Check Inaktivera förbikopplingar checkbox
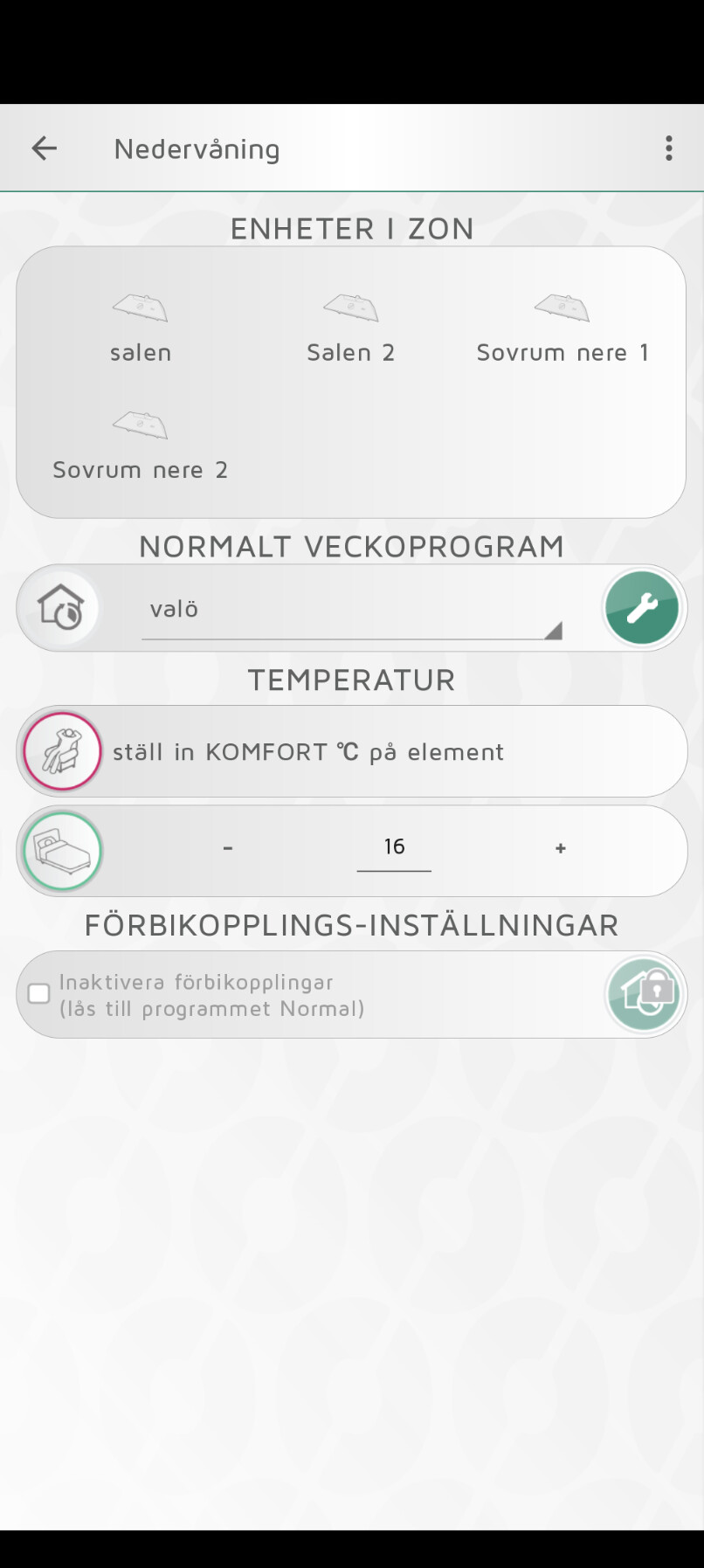The height and width of the screenshot is (1568, 704). [39, 993]
